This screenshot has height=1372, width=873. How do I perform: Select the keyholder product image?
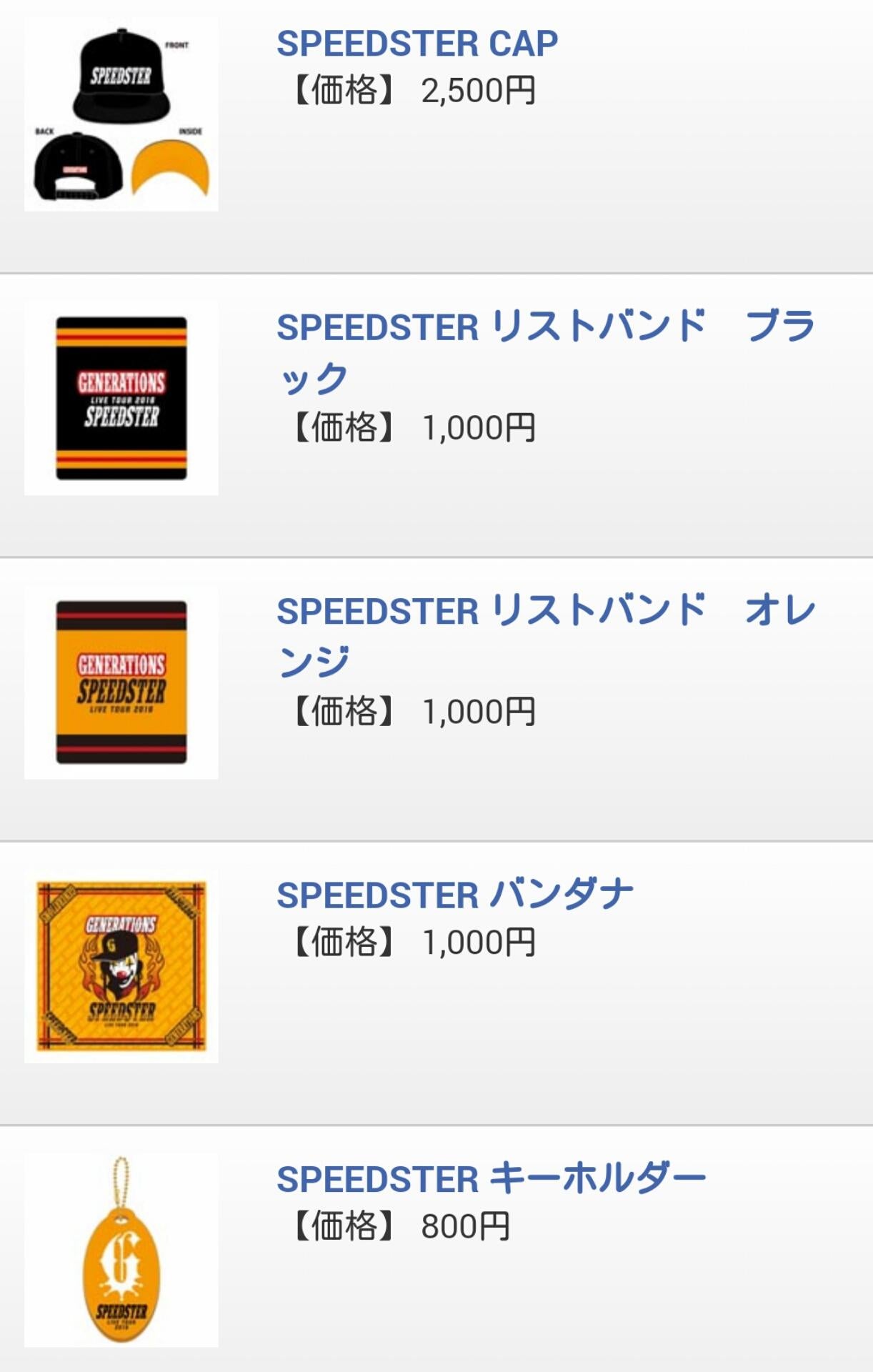(121, 1251)
